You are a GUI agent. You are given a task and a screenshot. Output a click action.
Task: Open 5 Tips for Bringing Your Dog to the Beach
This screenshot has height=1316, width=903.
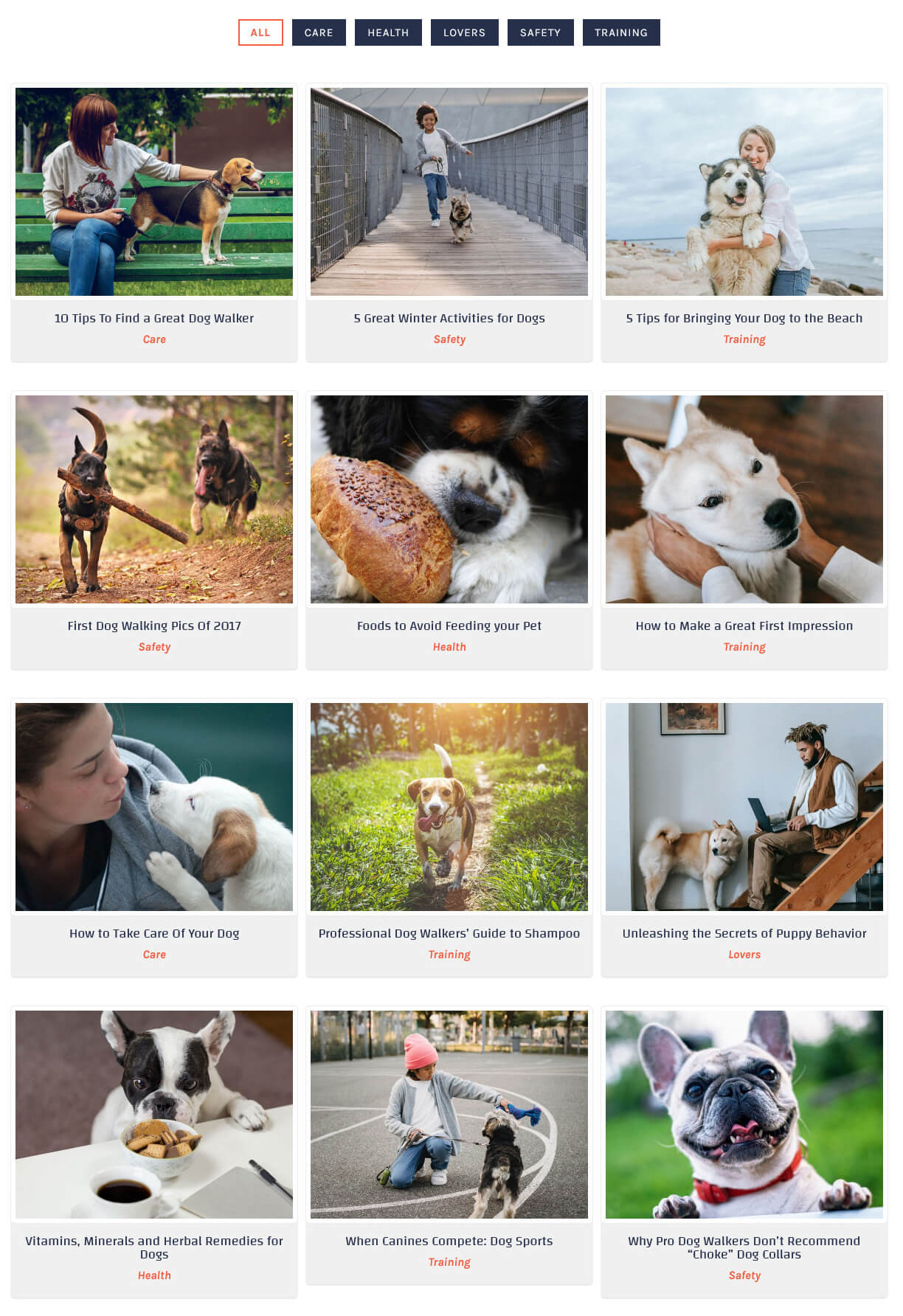[744, 318]
